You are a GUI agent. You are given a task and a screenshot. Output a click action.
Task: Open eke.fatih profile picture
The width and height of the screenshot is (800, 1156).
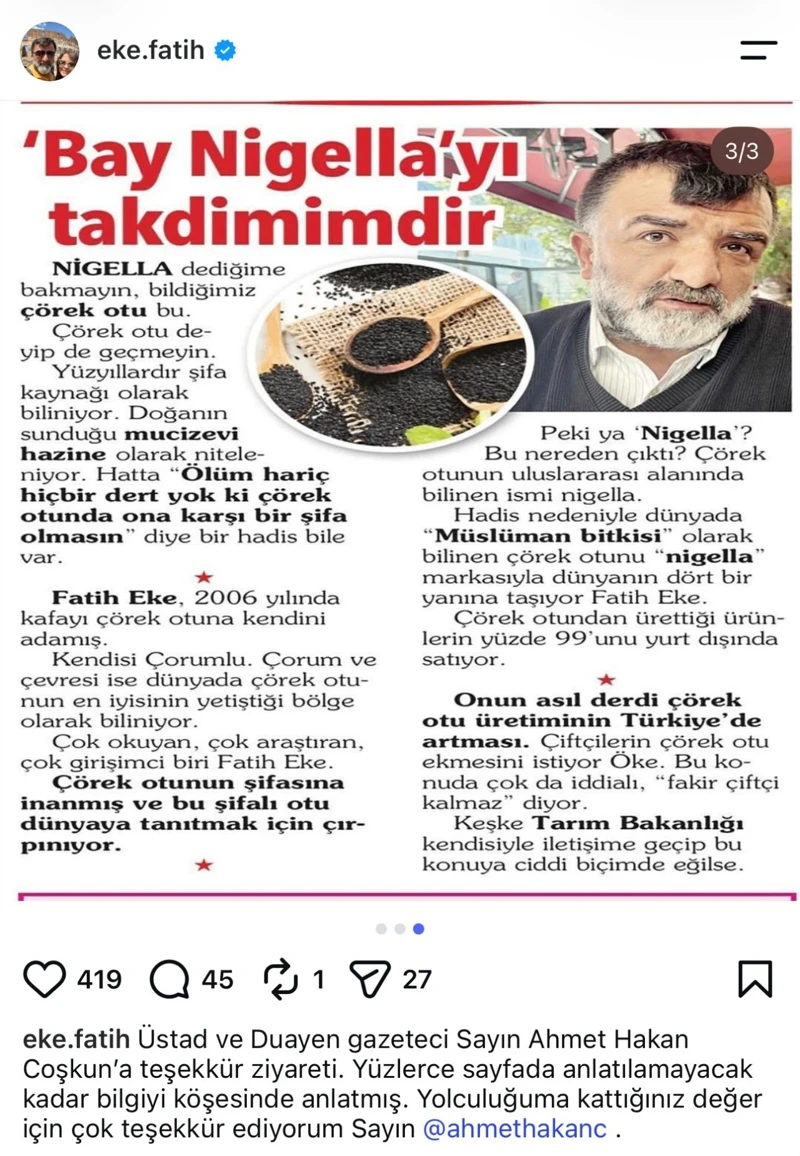point(49,51)
